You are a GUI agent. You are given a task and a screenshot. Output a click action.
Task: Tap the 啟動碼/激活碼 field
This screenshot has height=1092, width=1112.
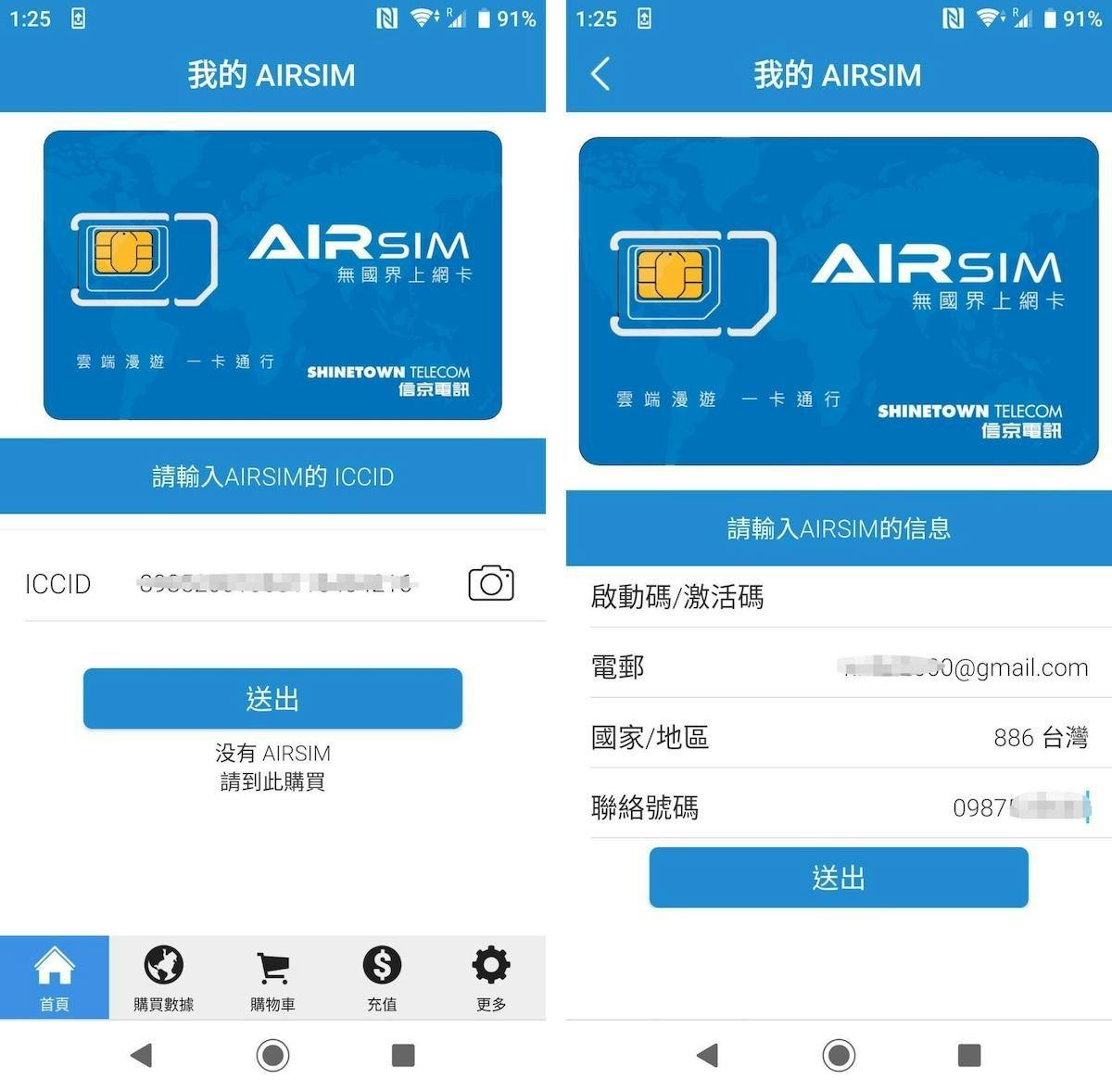pyautogui.click(x=927, y=596)
